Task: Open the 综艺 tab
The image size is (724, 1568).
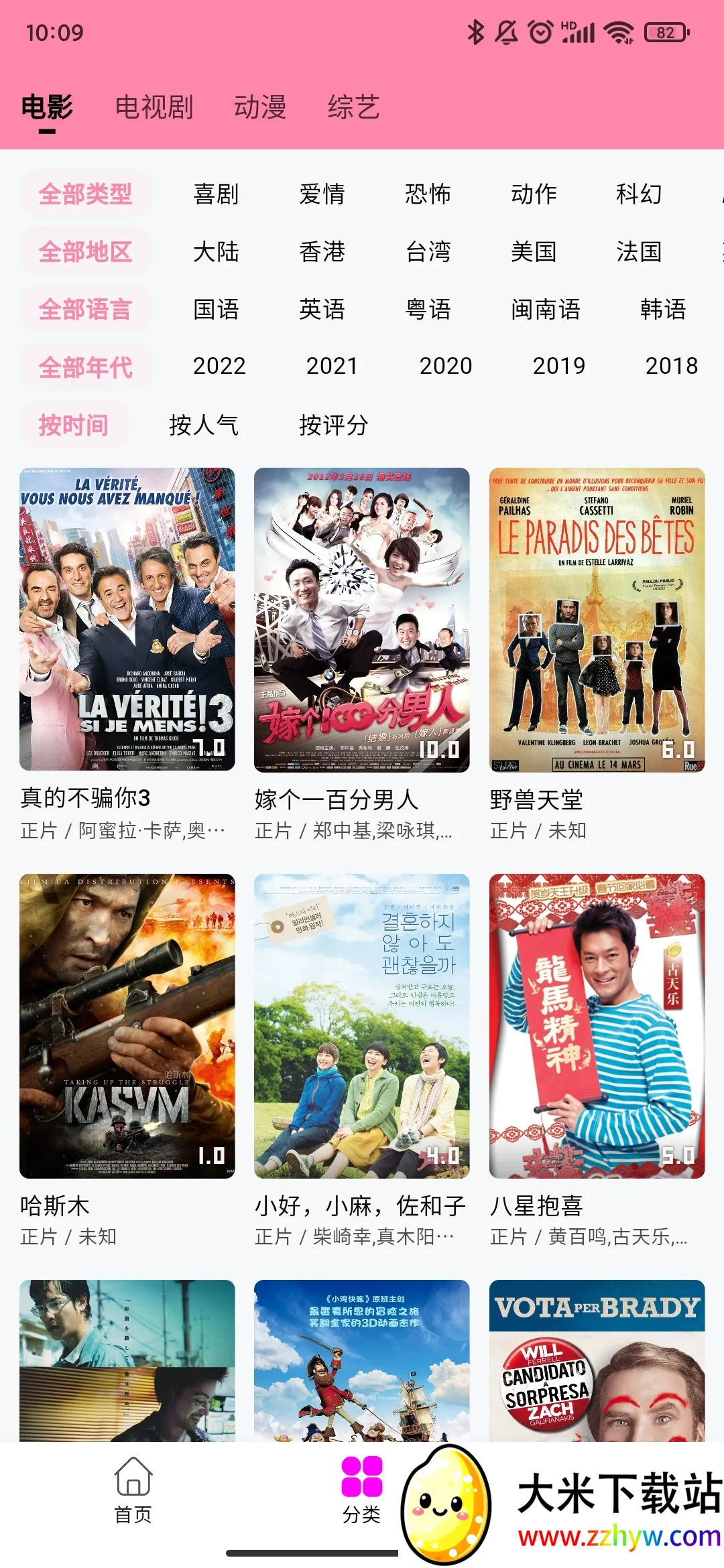Action: pyautogui.click(x=353, y=107)
